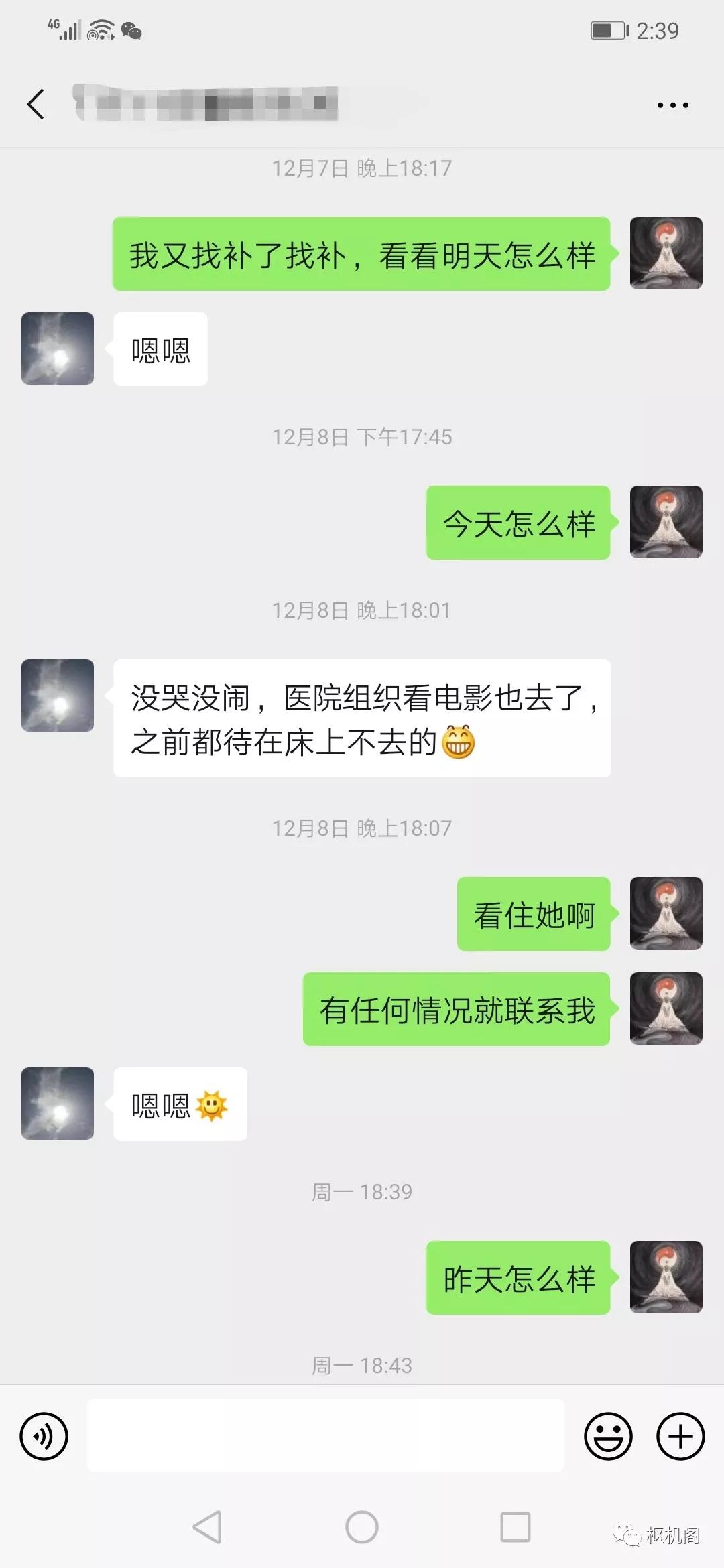Open the plus attachments menu

(680, 1436)
